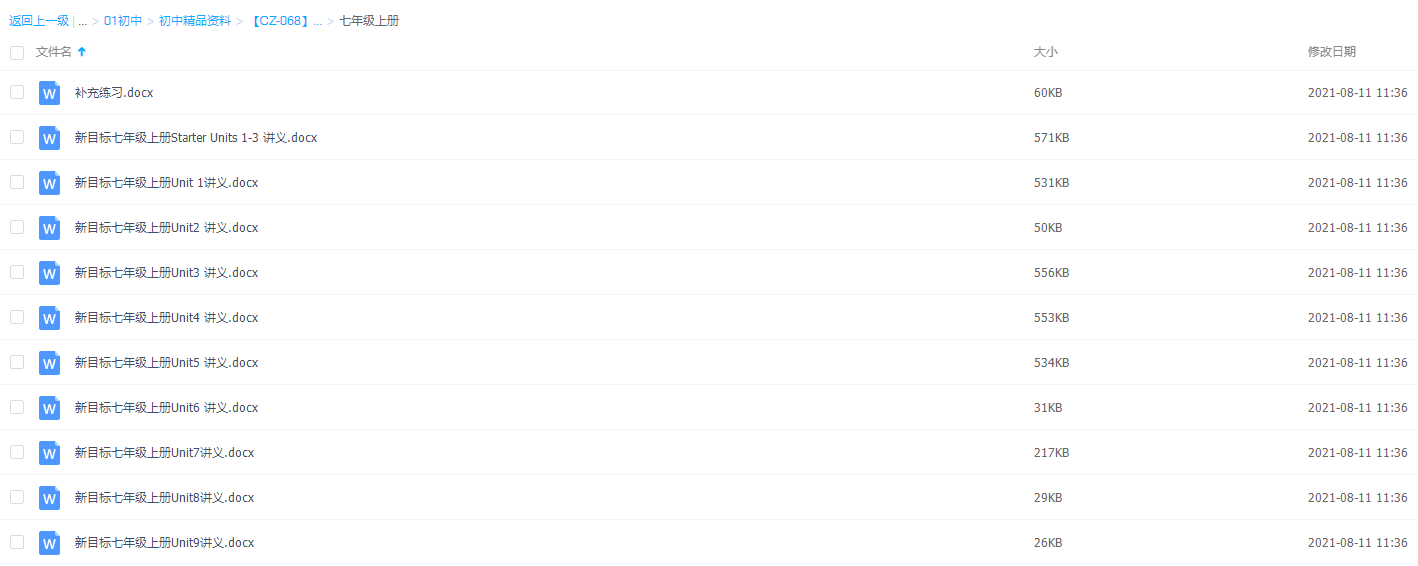Tick the checkbox beside Unit8讲义.docx
The height and width of the screenshot is (566, 1418).
[x=17, y=497]
